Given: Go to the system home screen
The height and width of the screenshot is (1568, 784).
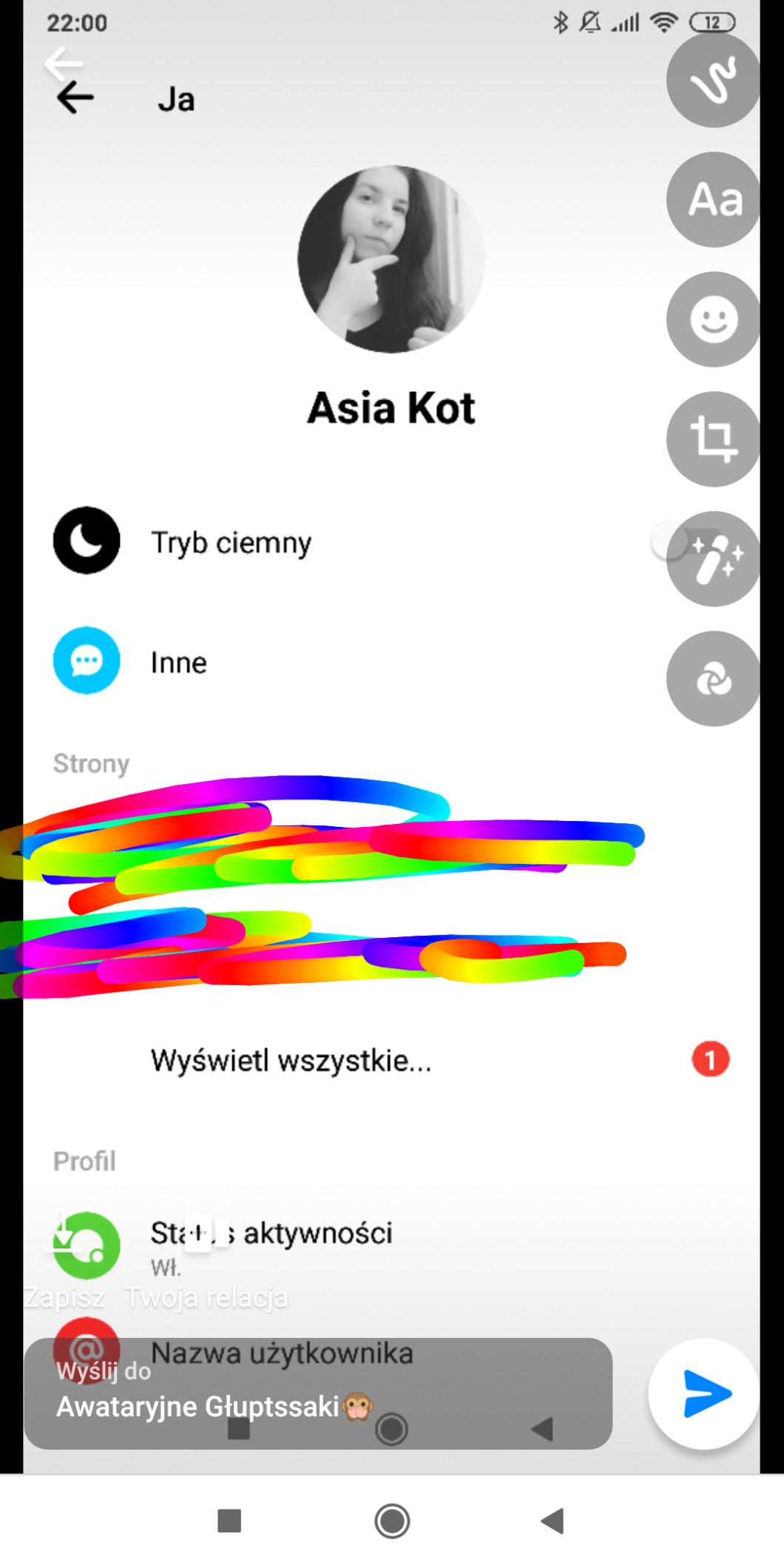Looking at the screenshot, I should [x=392, y=1521].
